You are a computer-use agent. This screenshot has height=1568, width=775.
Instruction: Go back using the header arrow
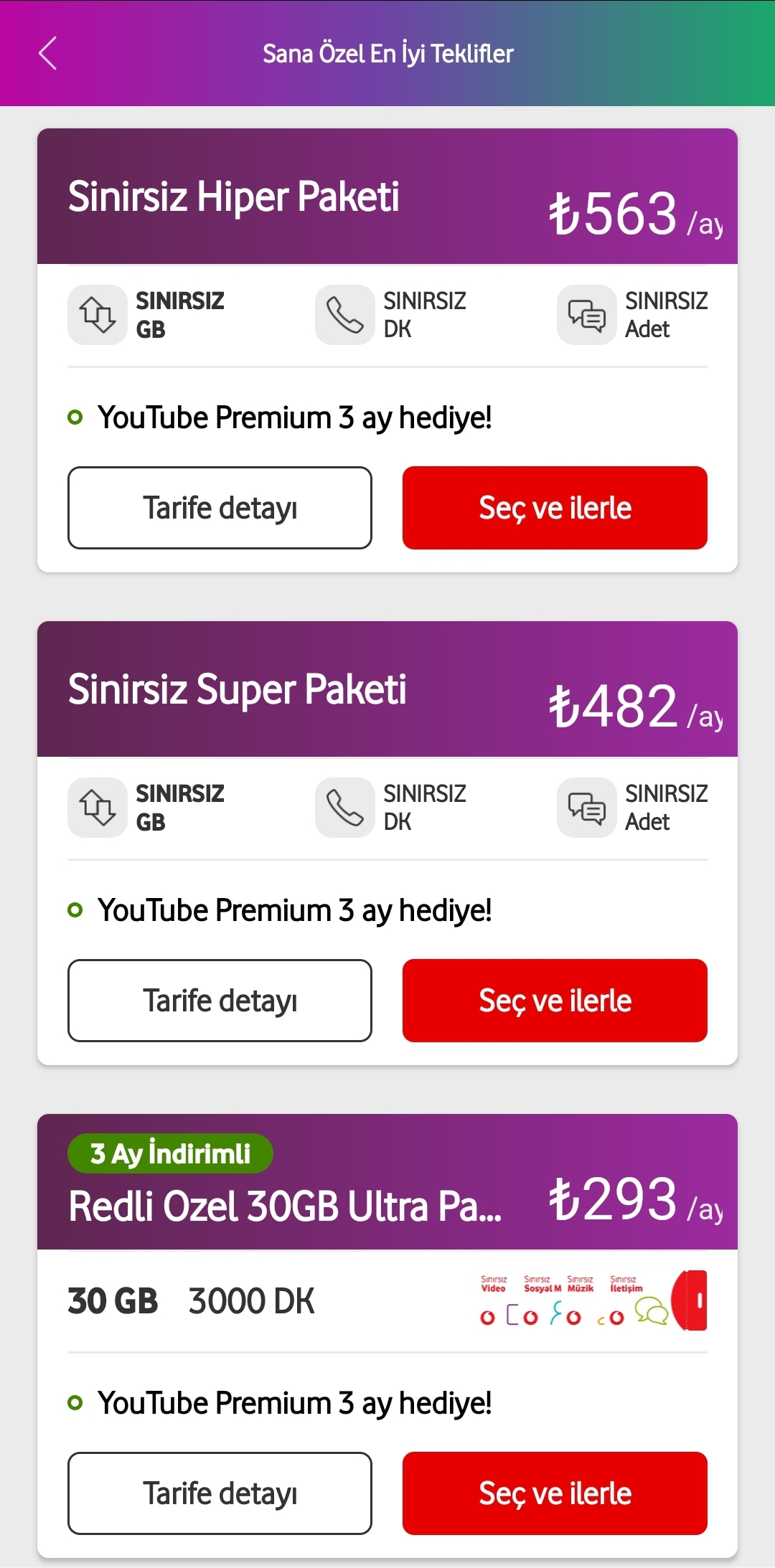click(47, 53)
